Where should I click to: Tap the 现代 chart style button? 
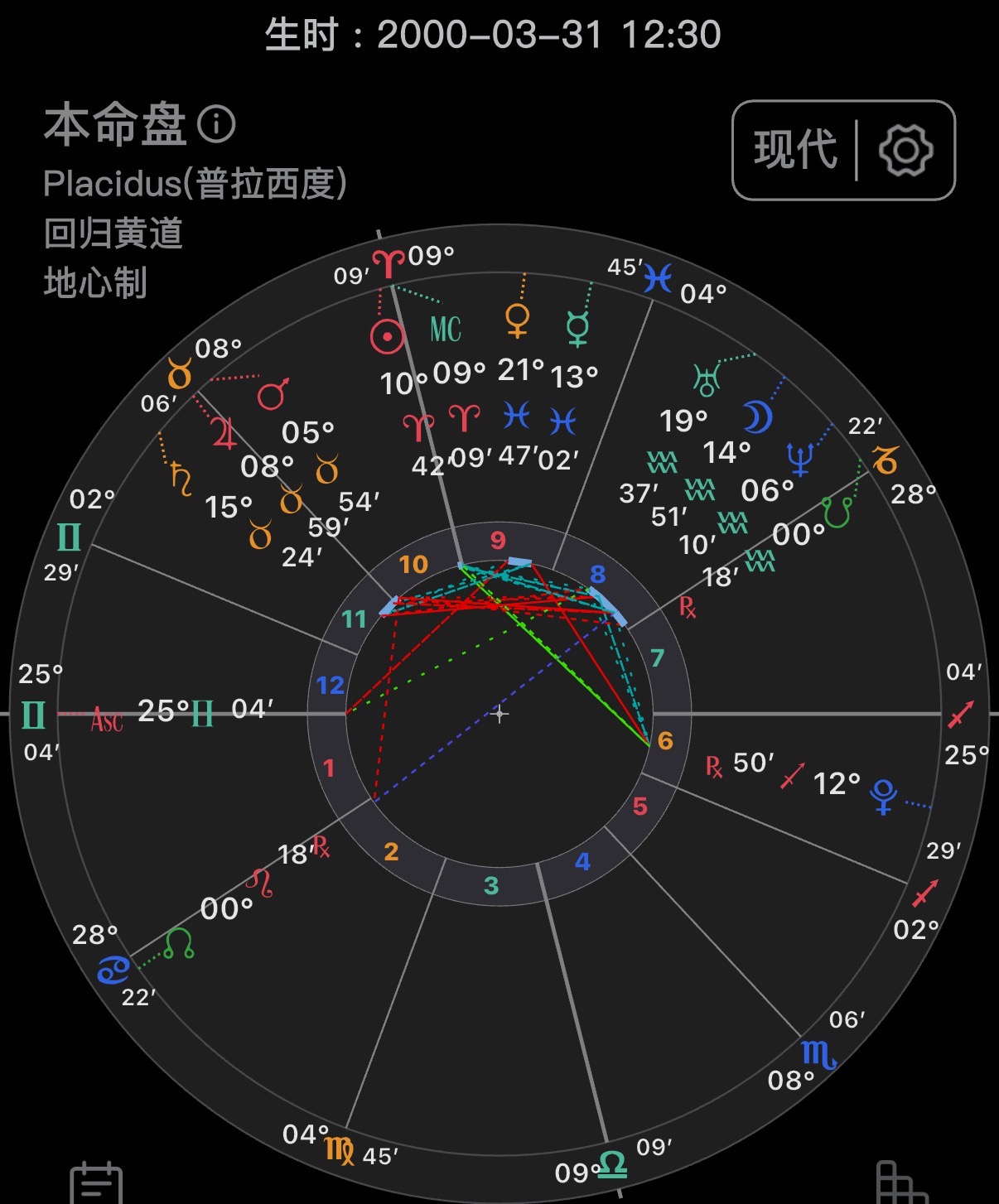pos(795,150)
